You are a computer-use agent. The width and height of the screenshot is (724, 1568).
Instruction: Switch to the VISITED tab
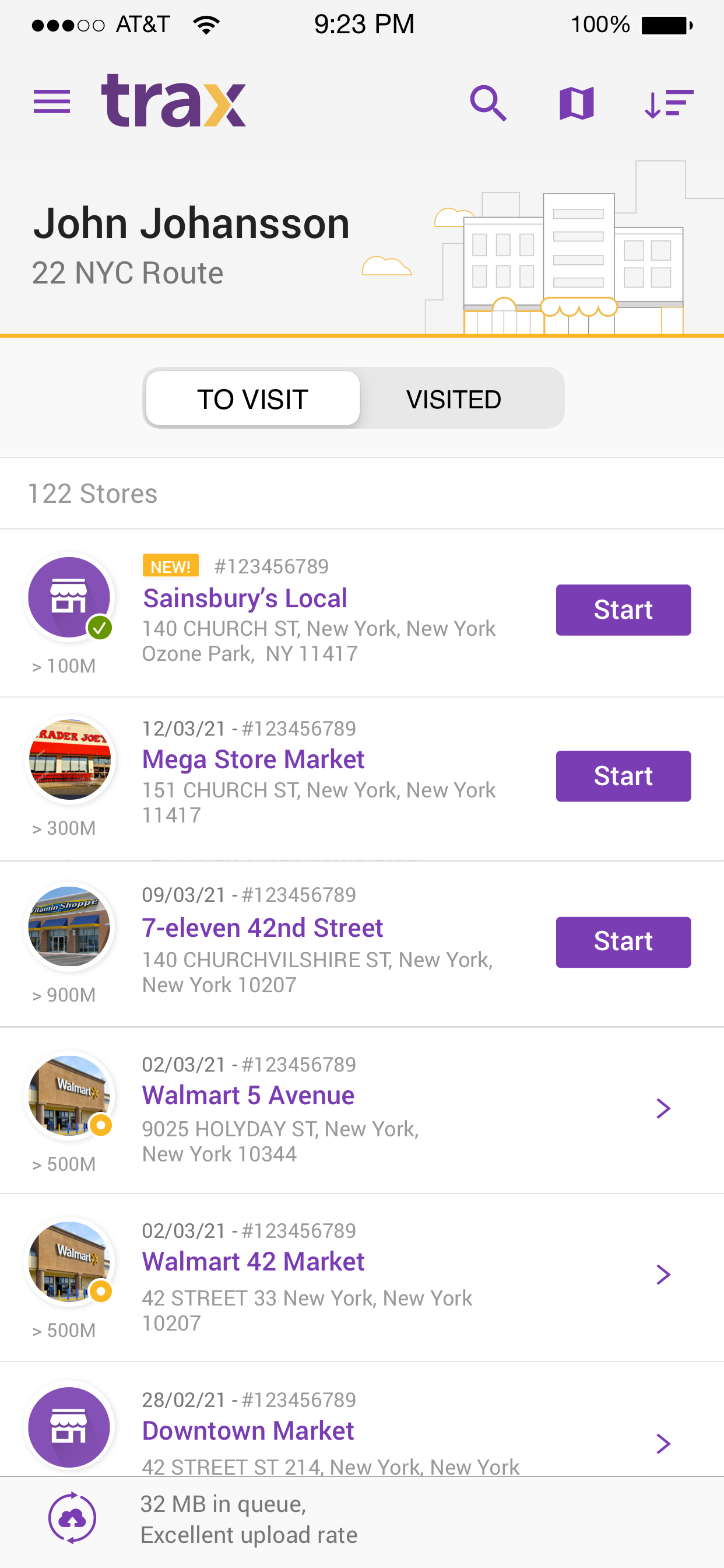point(454,398)
